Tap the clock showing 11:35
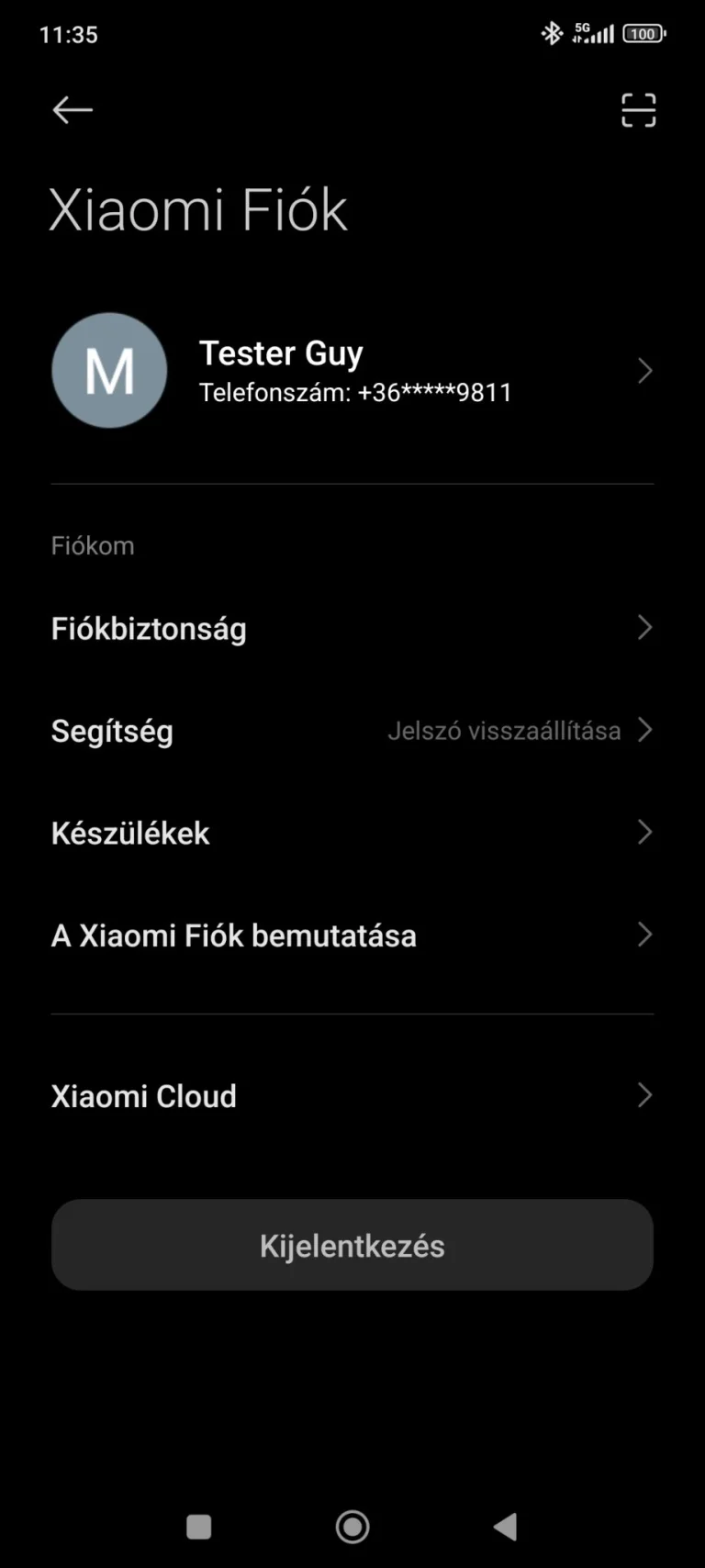Screen dimensions: 705x1568 click(x=70, y=34)
